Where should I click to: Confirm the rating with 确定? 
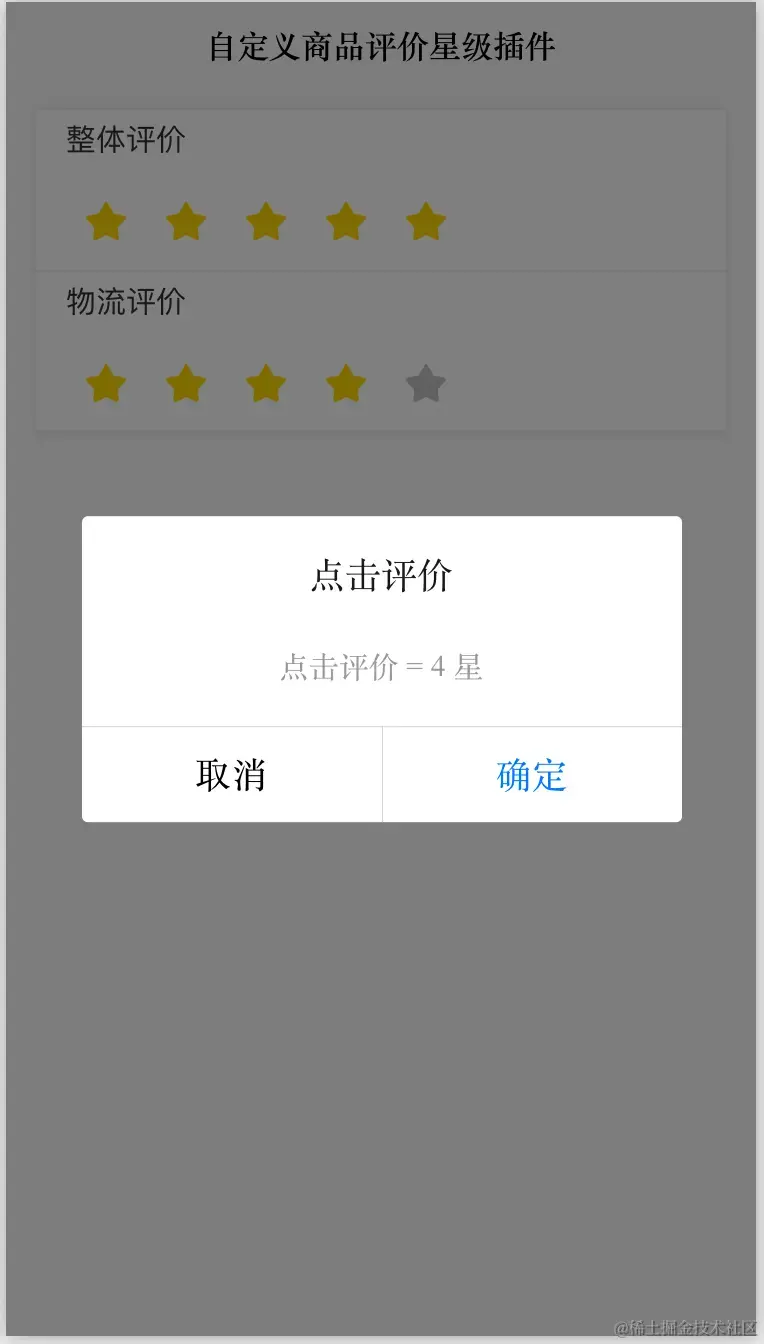pos(532,775)
